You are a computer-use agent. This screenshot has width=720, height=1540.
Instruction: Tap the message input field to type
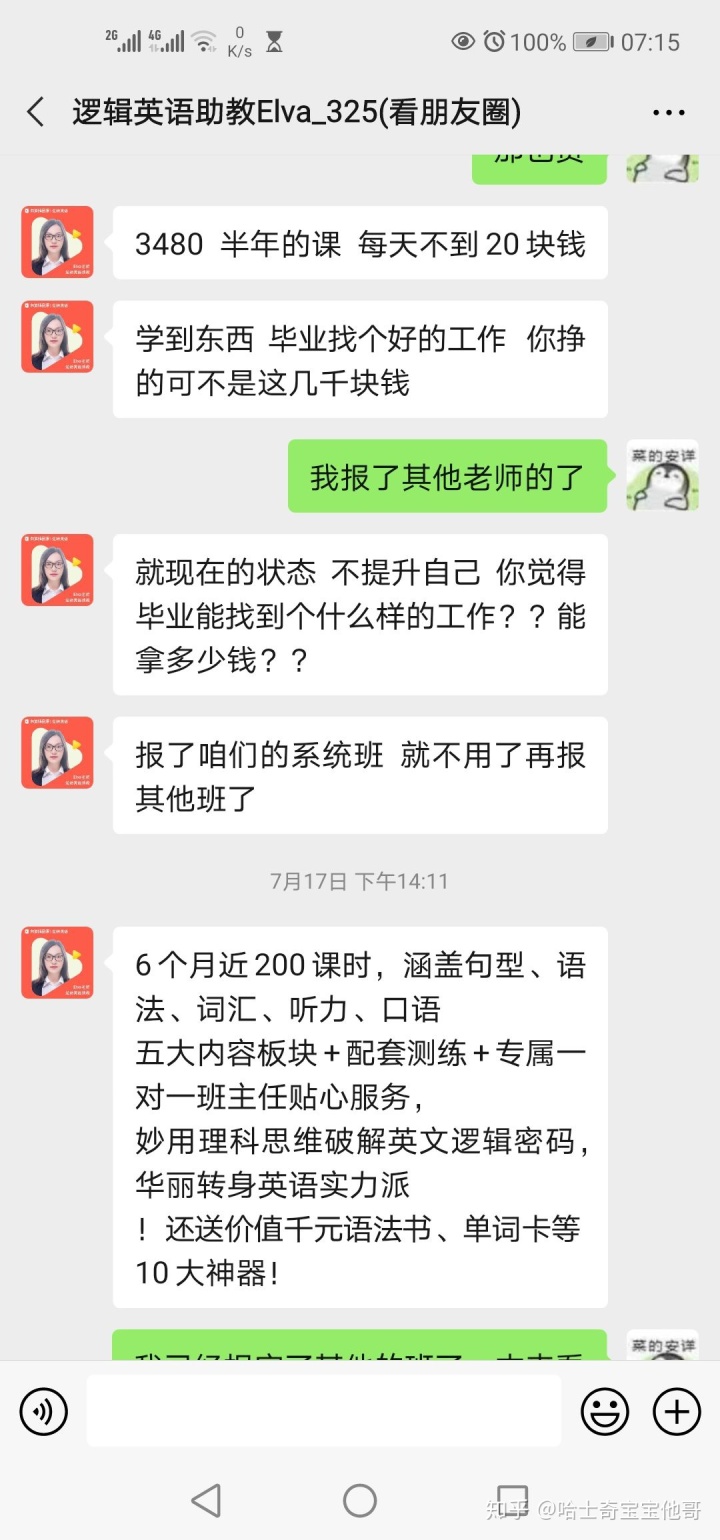pos(325,1411)
